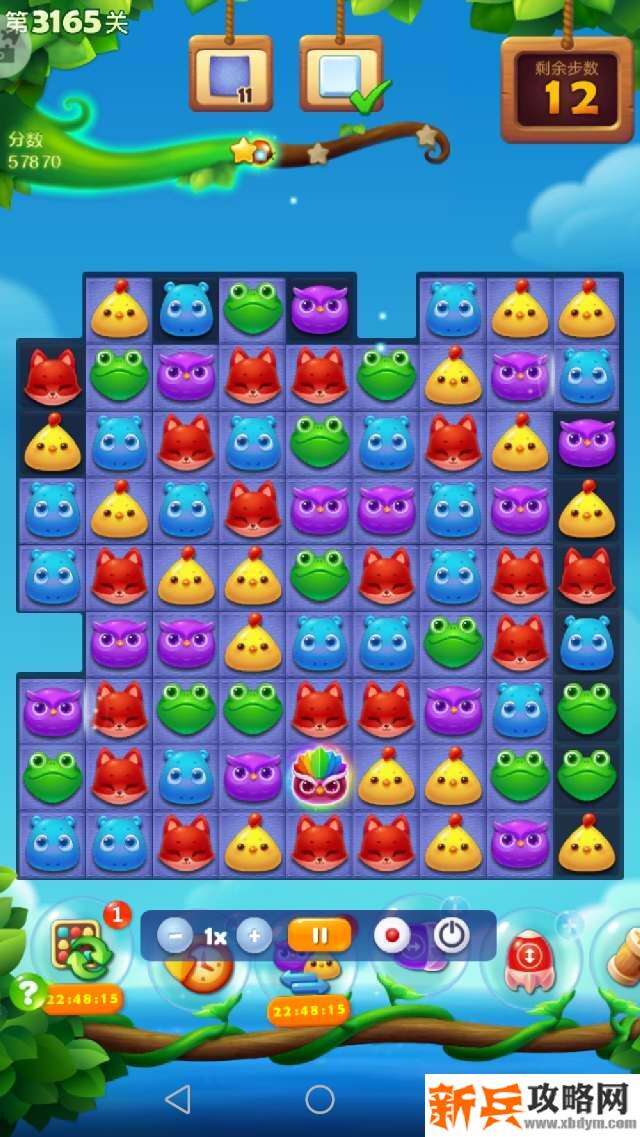Screen dimensions: 640x1137
Task: Pause using the orange pause button
Action: pyautogui.click(x=320, y=936)
